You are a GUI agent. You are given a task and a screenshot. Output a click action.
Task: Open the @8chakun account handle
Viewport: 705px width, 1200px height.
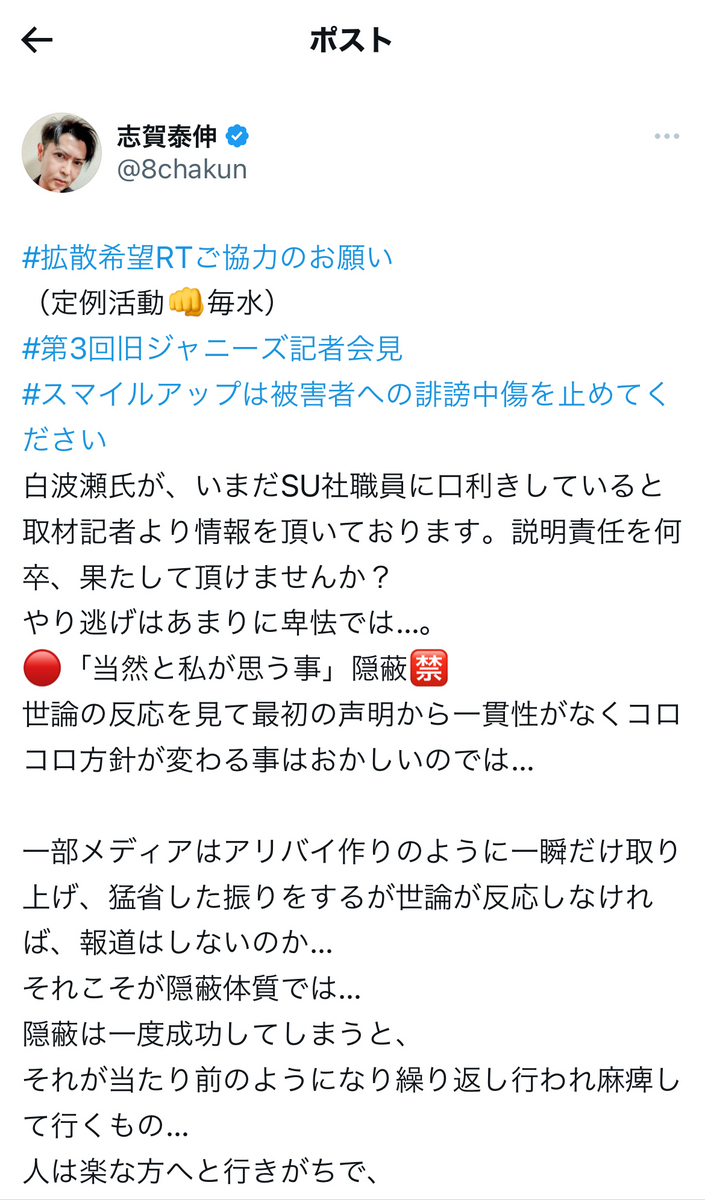pyautogui.click(x=182, y=170)
